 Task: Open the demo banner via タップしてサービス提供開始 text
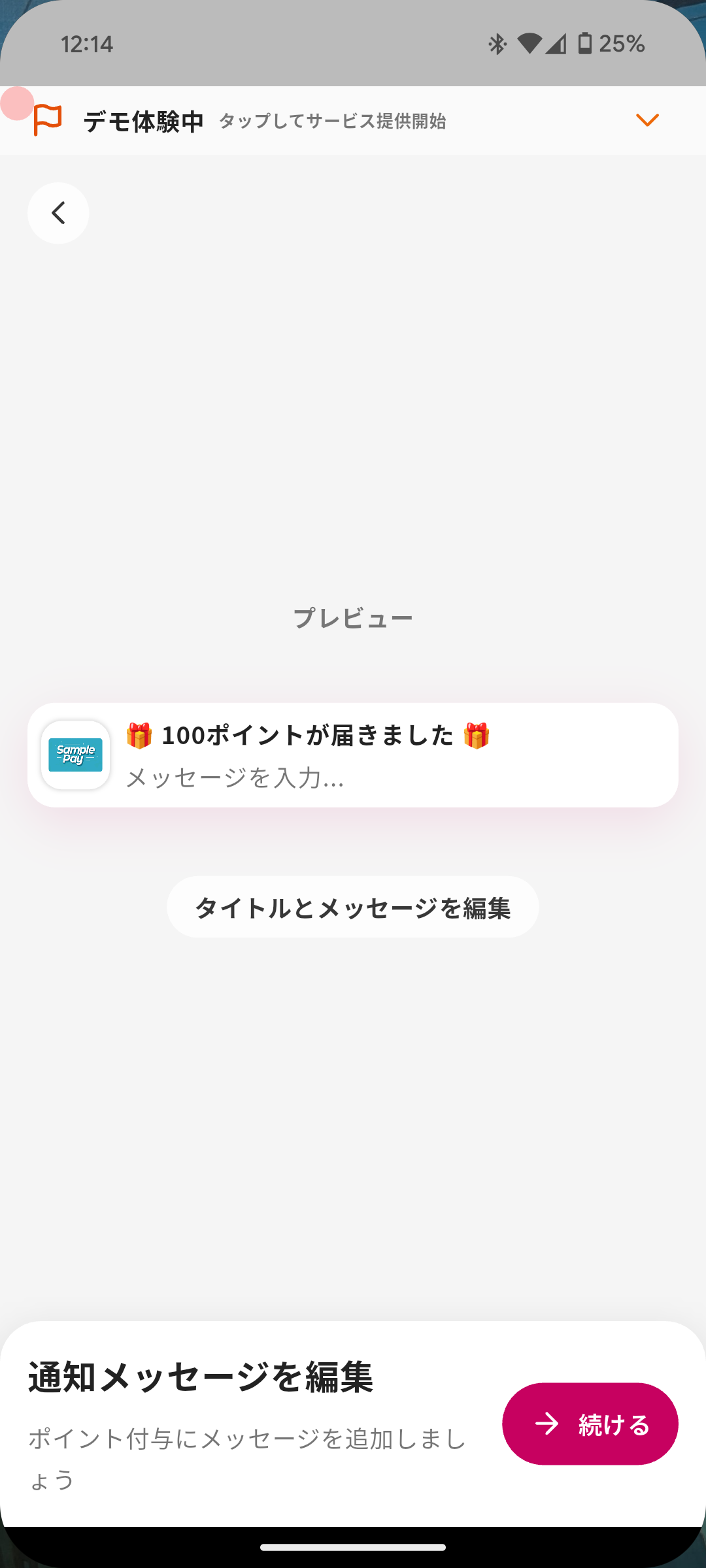pos(333,122)
